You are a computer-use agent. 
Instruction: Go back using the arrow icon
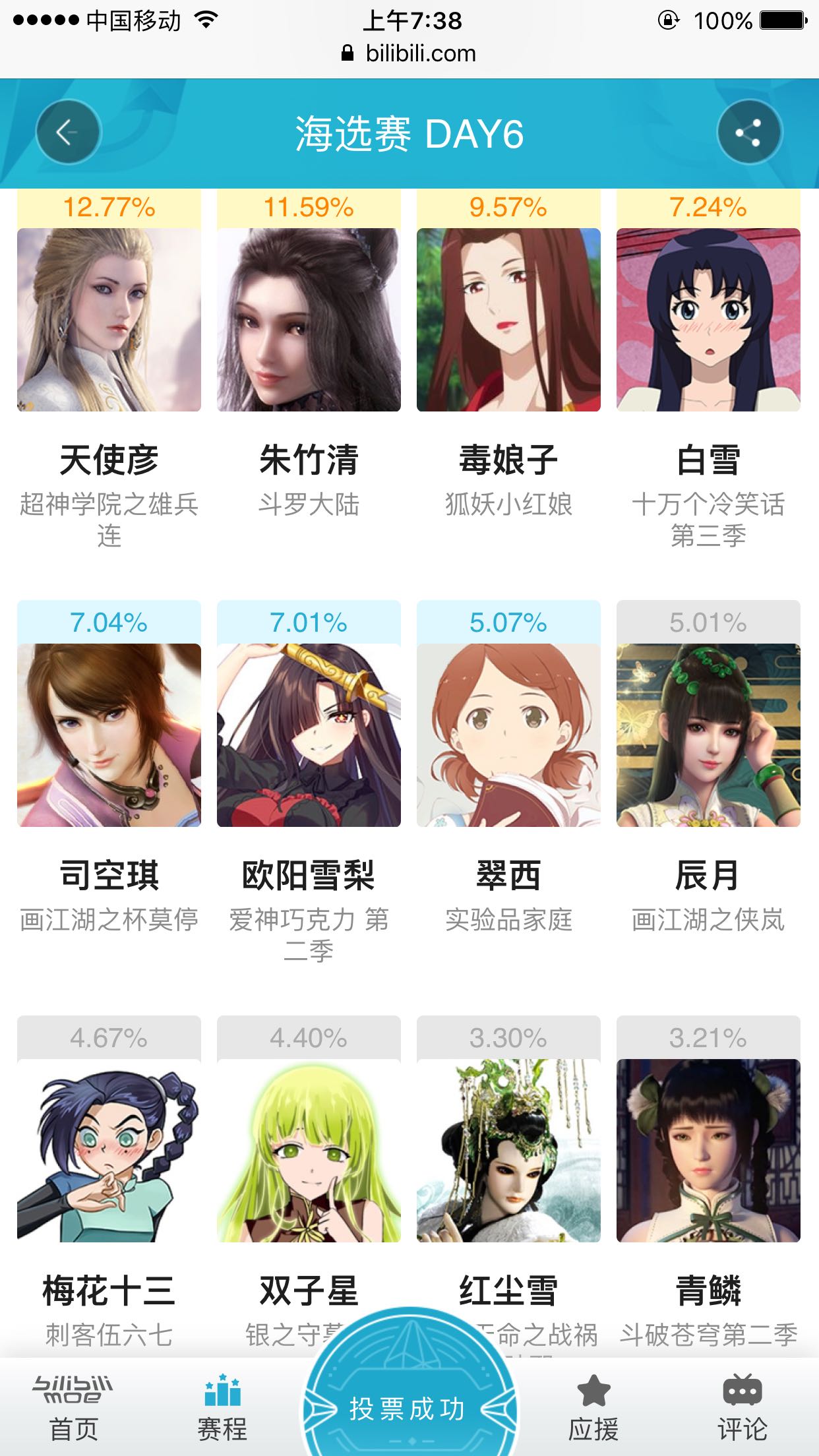pyautogui.click(x=68, y=133)
